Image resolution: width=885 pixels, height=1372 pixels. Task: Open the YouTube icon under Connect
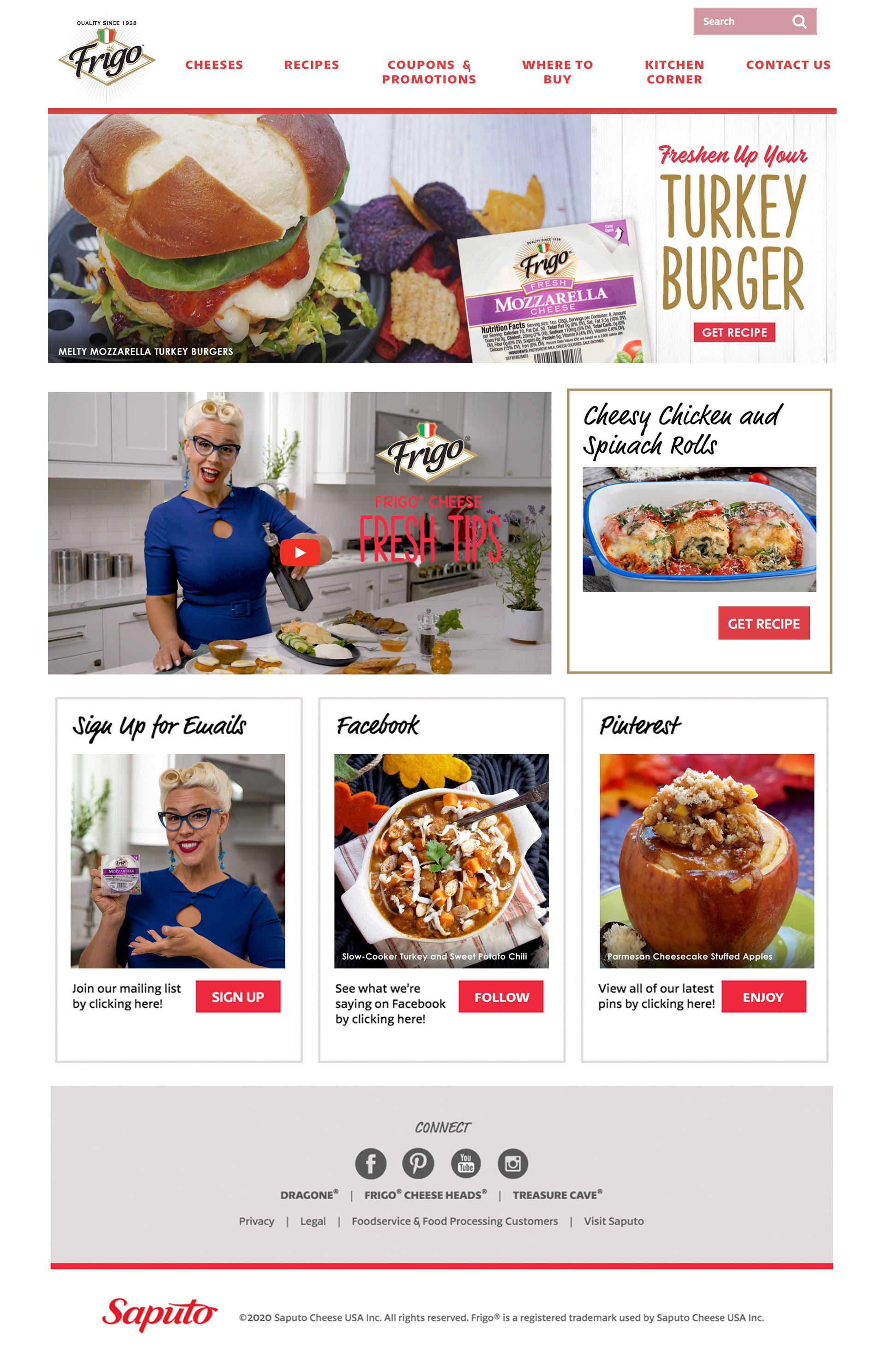pyautogui.click(x=466, y=1164)
